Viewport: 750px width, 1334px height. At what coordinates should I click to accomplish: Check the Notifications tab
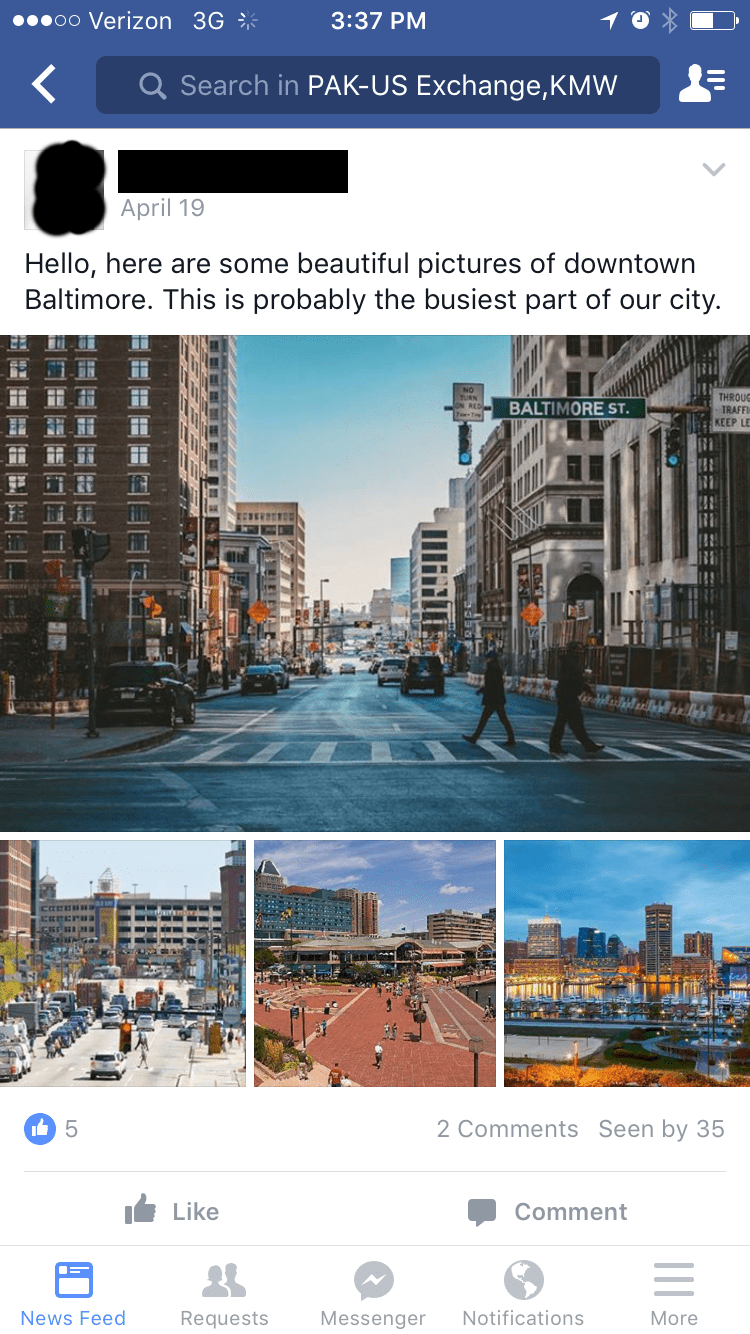pyautogui.click(x=524, y=1294)
